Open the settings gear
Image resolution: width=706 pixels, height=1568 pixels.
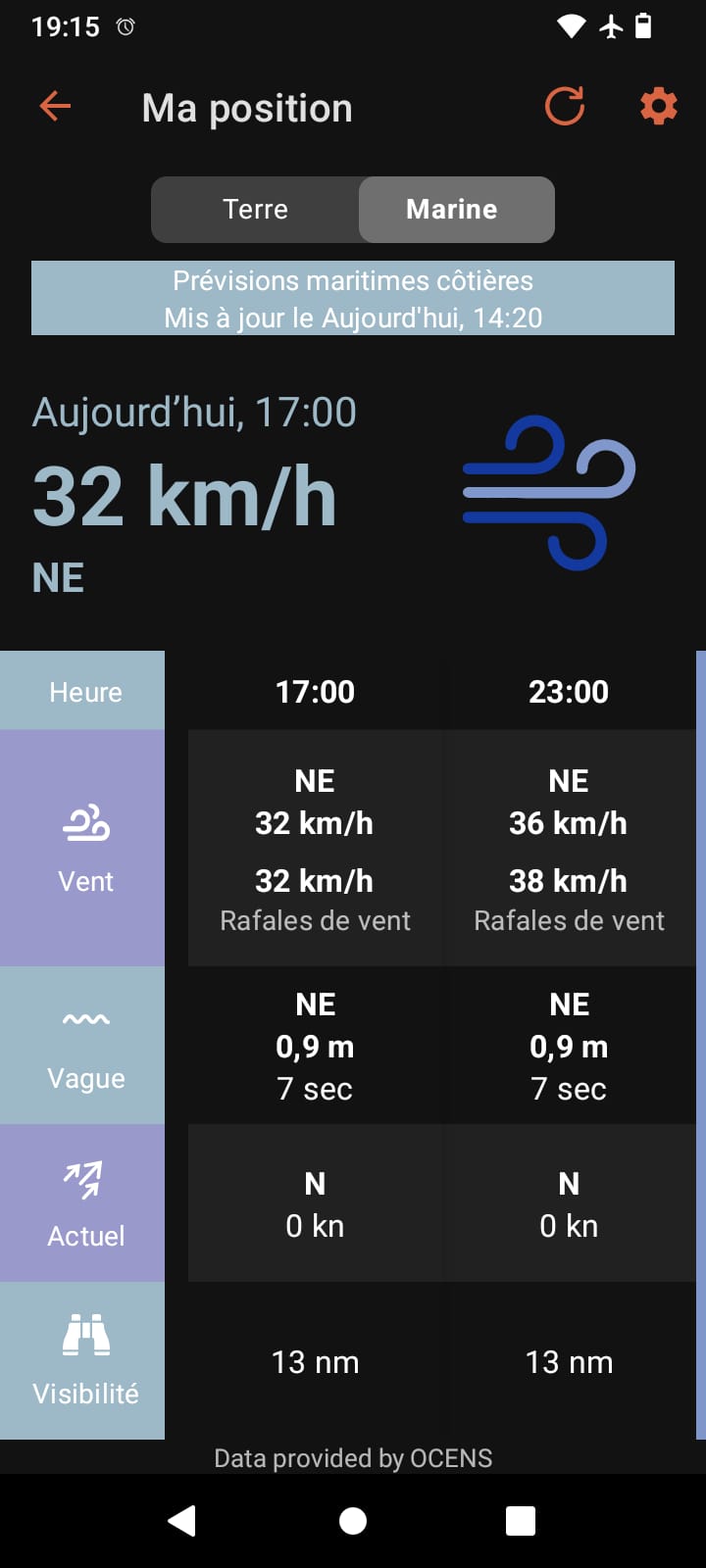658,107
